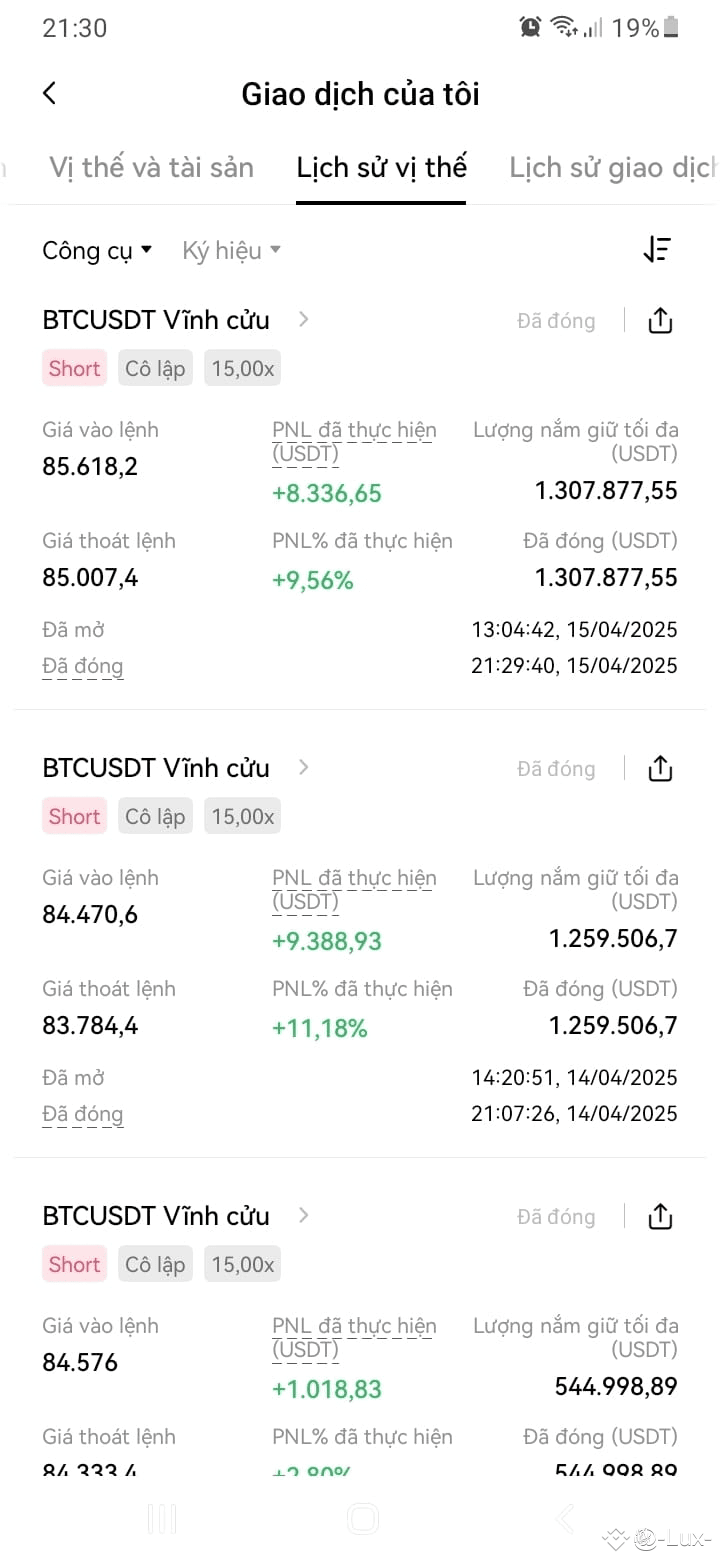Share the position opened 15/04/2025
Image resolution: width=720 pixels, height=1560 pixels.
661,321
